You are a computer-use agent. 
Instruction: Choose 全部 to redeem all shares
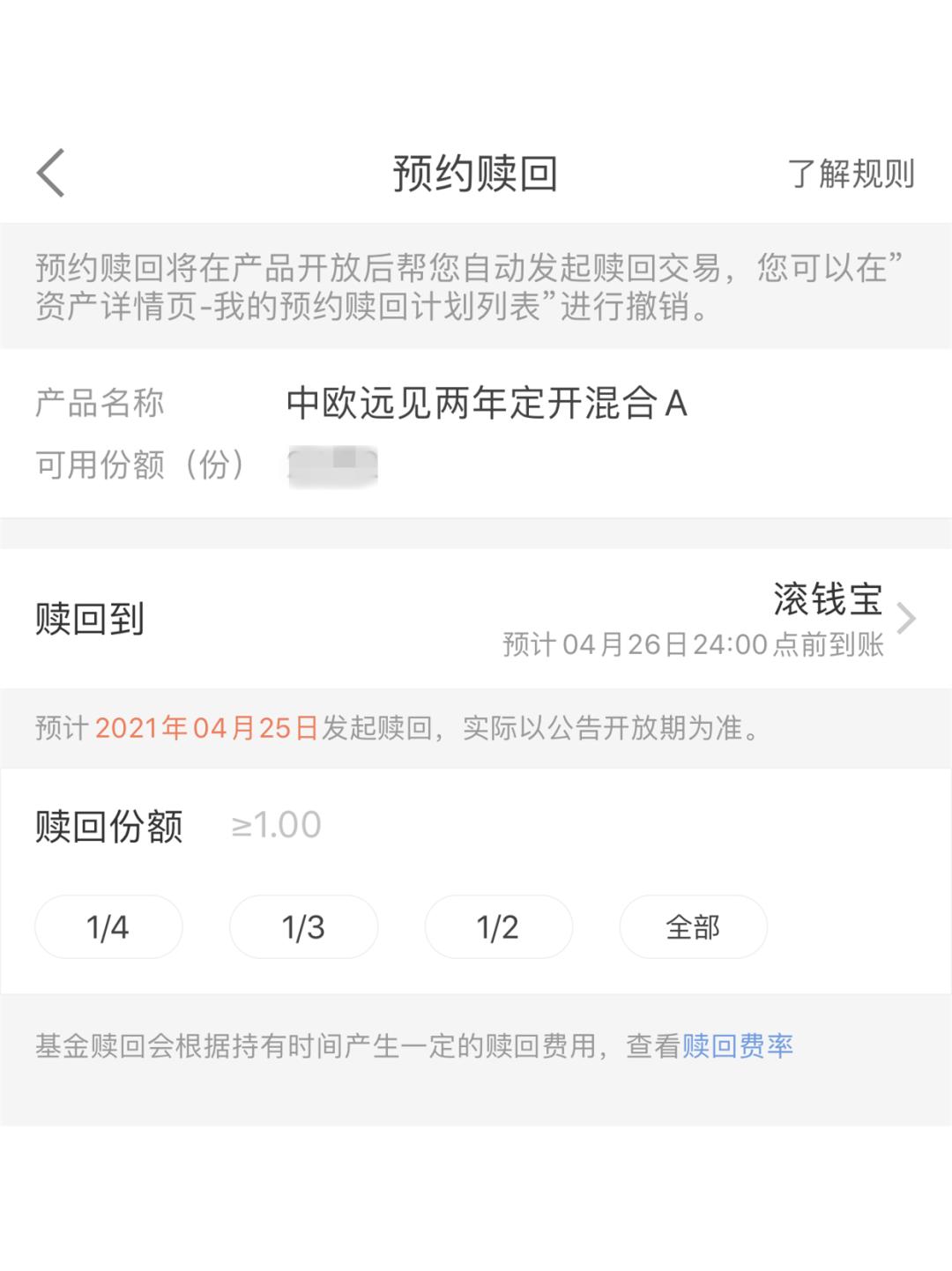coord(693,926)
